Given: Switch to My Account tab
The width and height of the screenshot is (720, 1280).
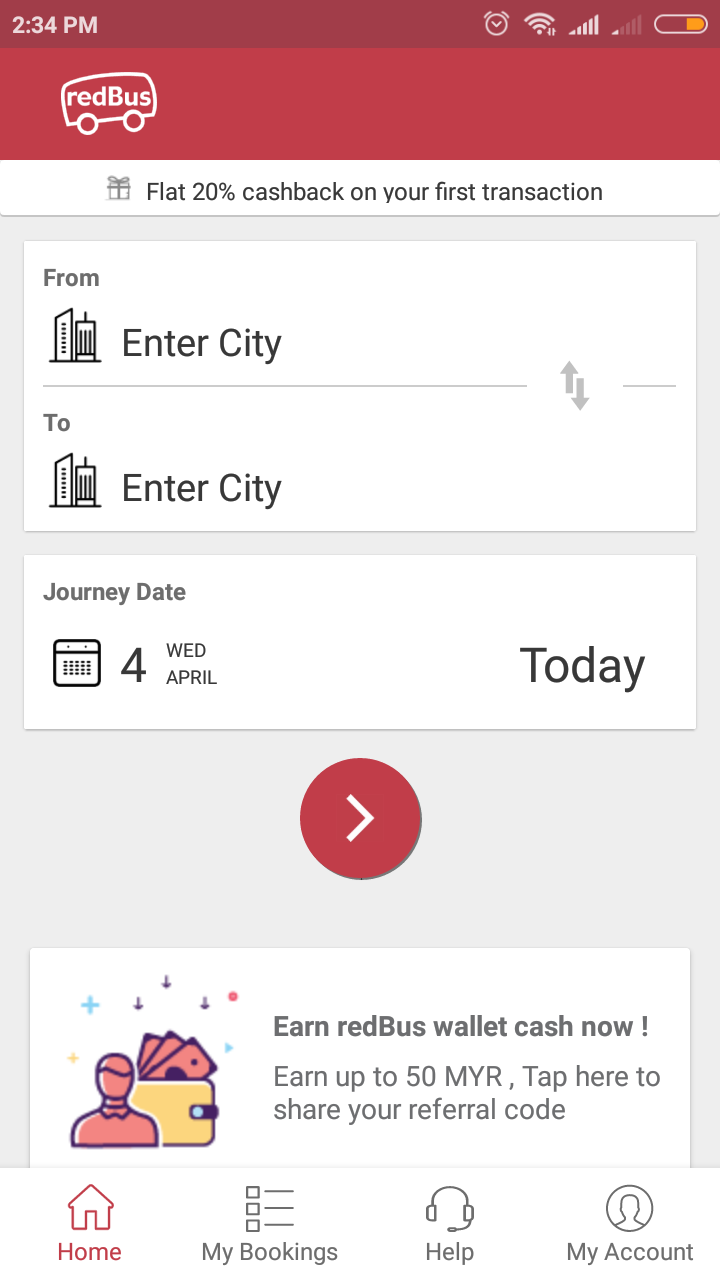Looking at the screenshot, I should click(630, 1224).
